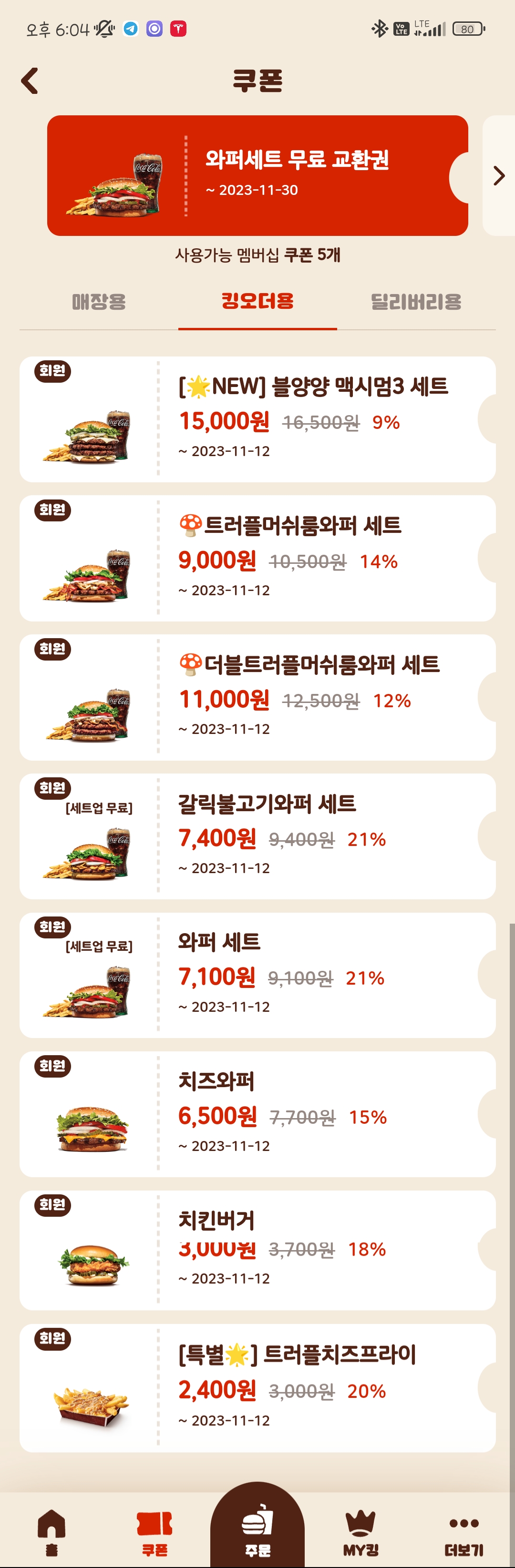The image size is (515, 1568).
Task: Show the next membership coupon with the chevron
Action: pyautogui.click(x=499, y=175)
